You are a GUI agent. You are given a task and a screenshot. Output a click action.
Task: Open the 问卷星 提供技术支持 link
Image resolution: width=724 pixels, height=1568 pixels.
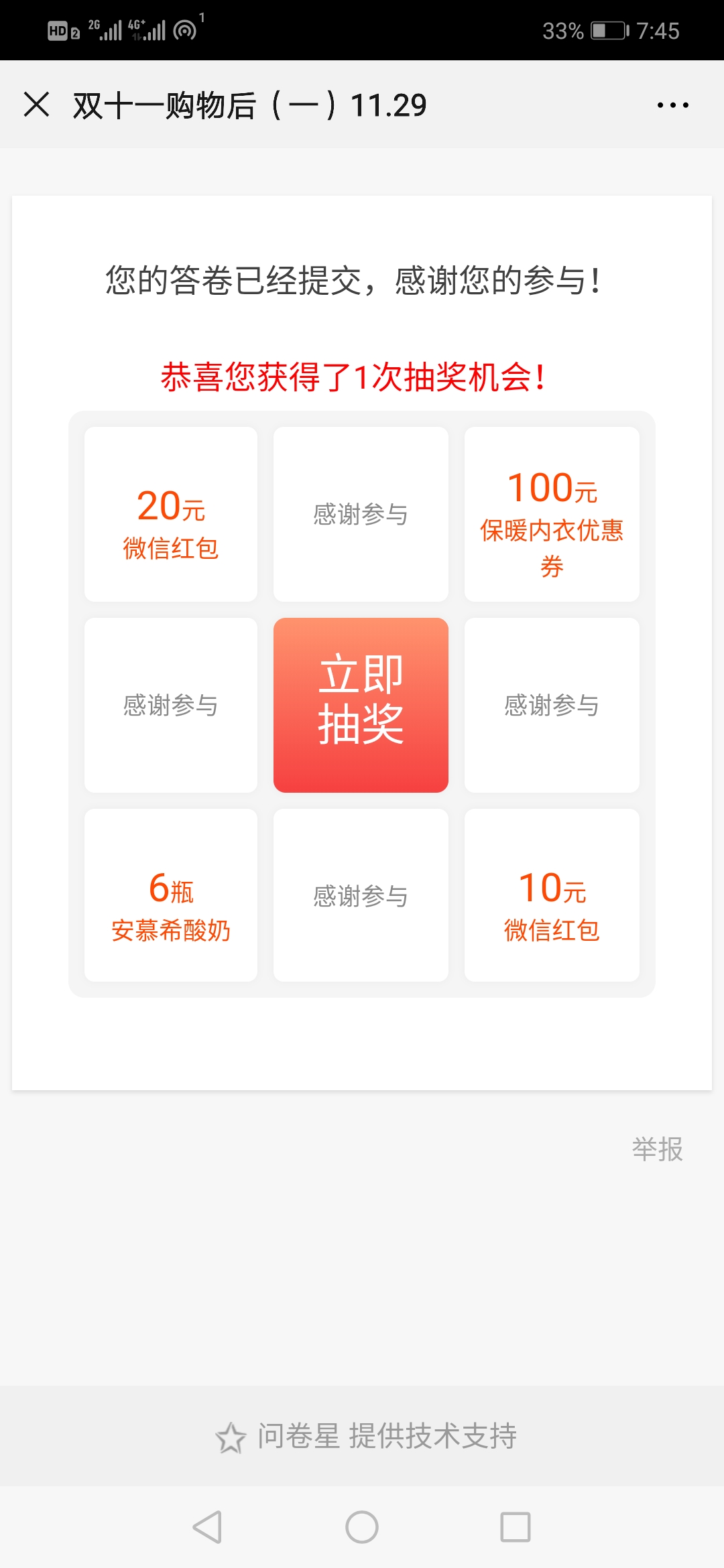366,1436
